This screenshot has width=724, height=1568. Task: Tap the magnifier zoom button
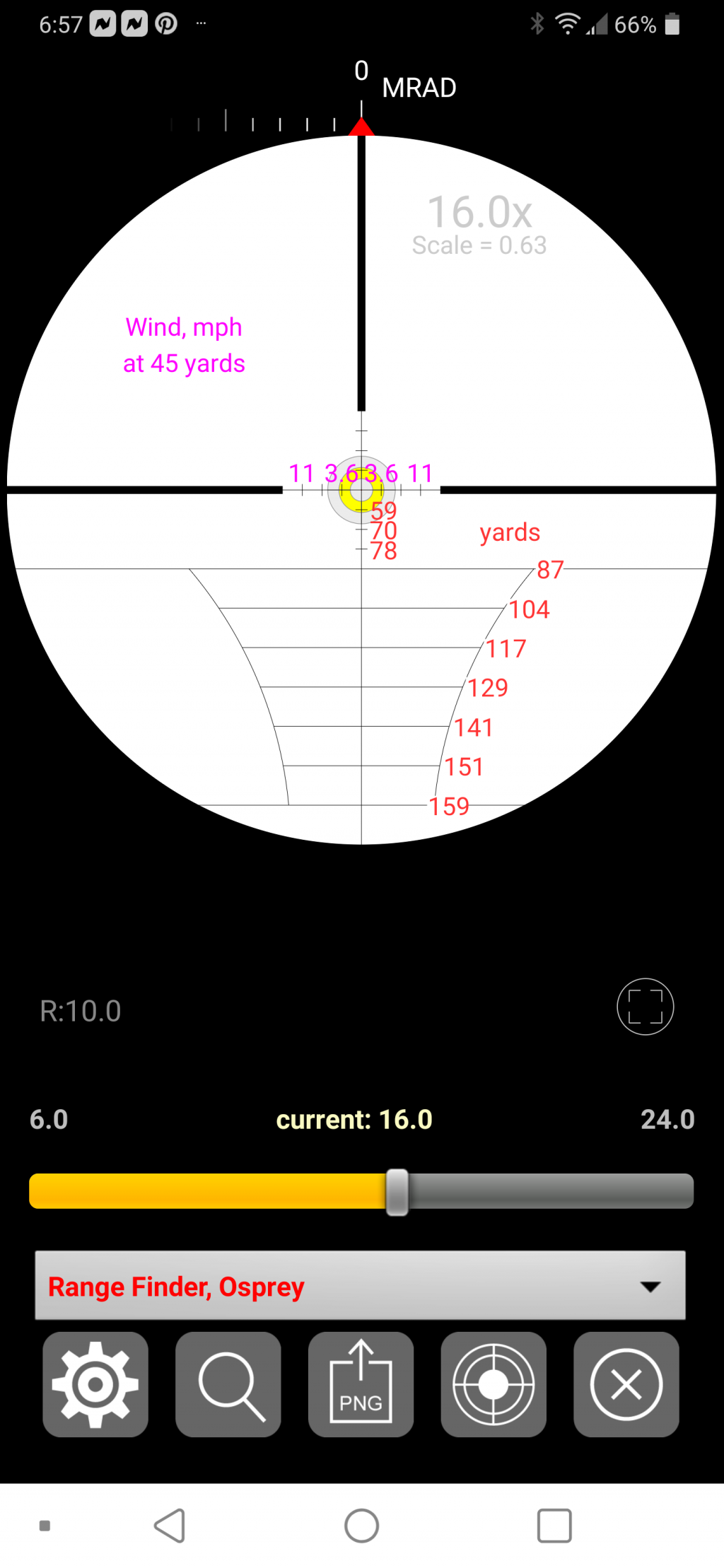(x=228, y=1384)
